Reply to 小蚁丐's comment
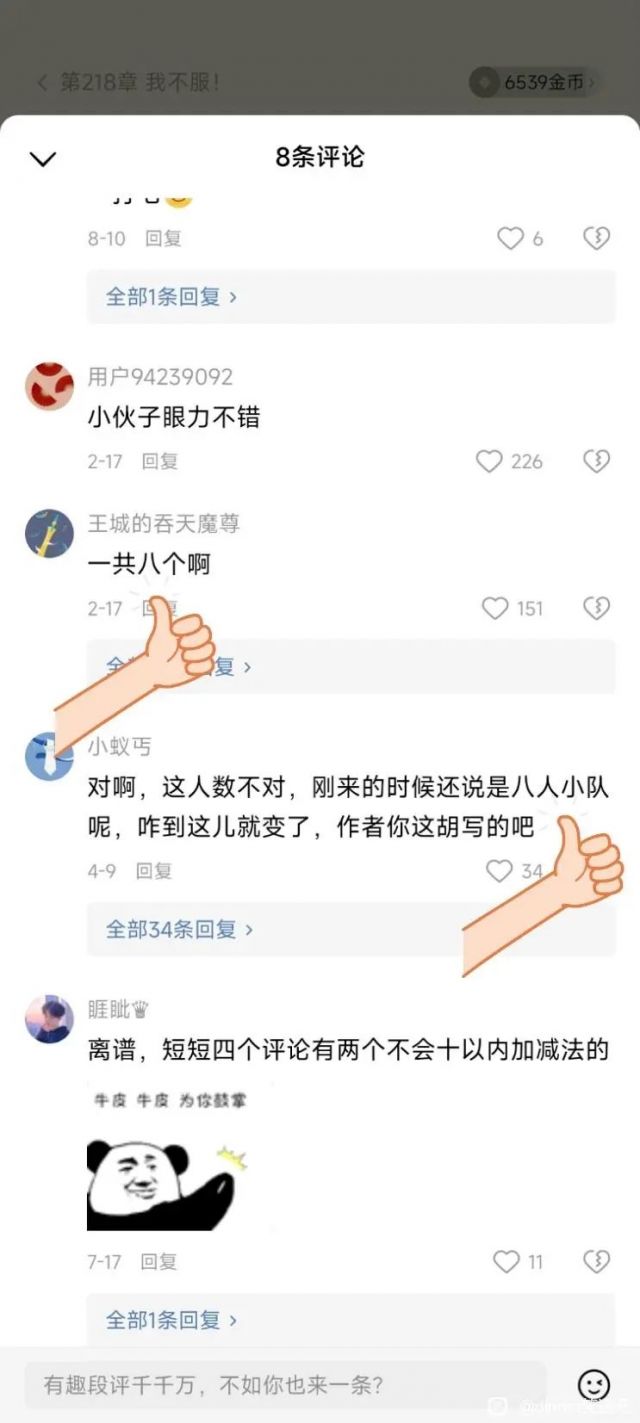Screen dimensions: 640x1423 pos(154,871)
